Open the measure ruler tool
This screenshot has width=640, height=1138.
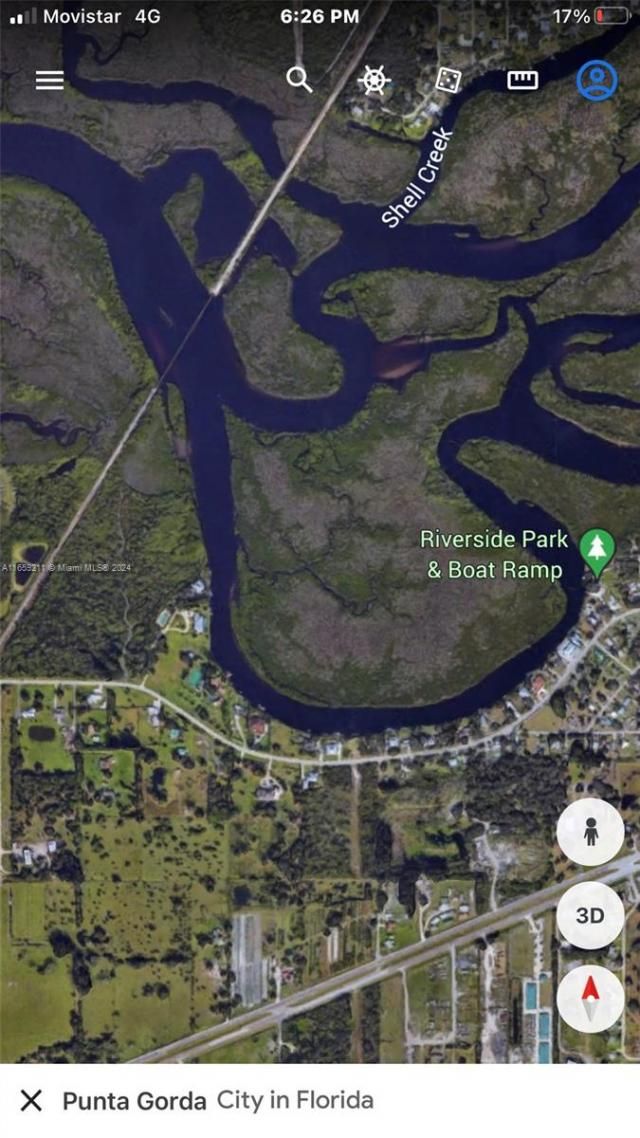522,80
